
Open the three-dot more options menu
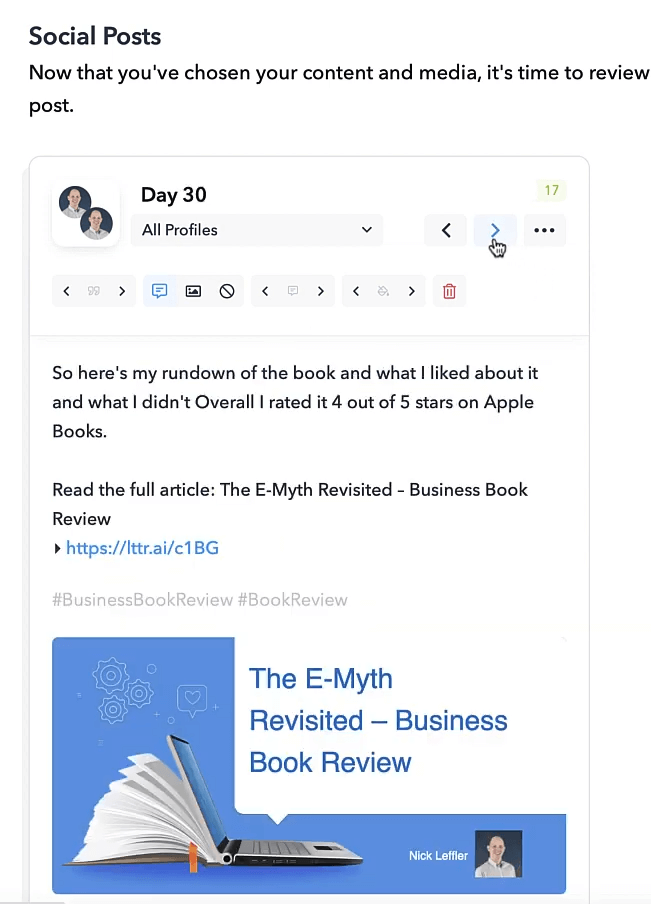(x=544, y=230)
